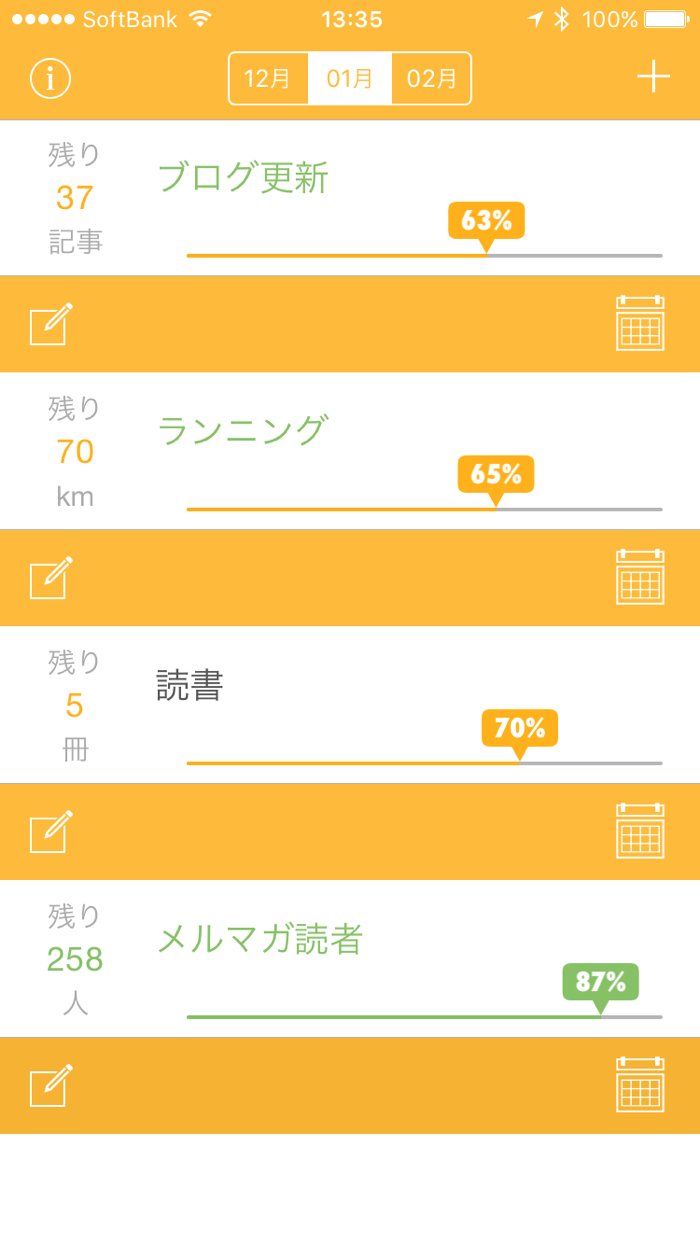Edit the ブログ更新 goal
Image resolution: width=700 pixels, height=1245 pixels.
click(52, 324)
